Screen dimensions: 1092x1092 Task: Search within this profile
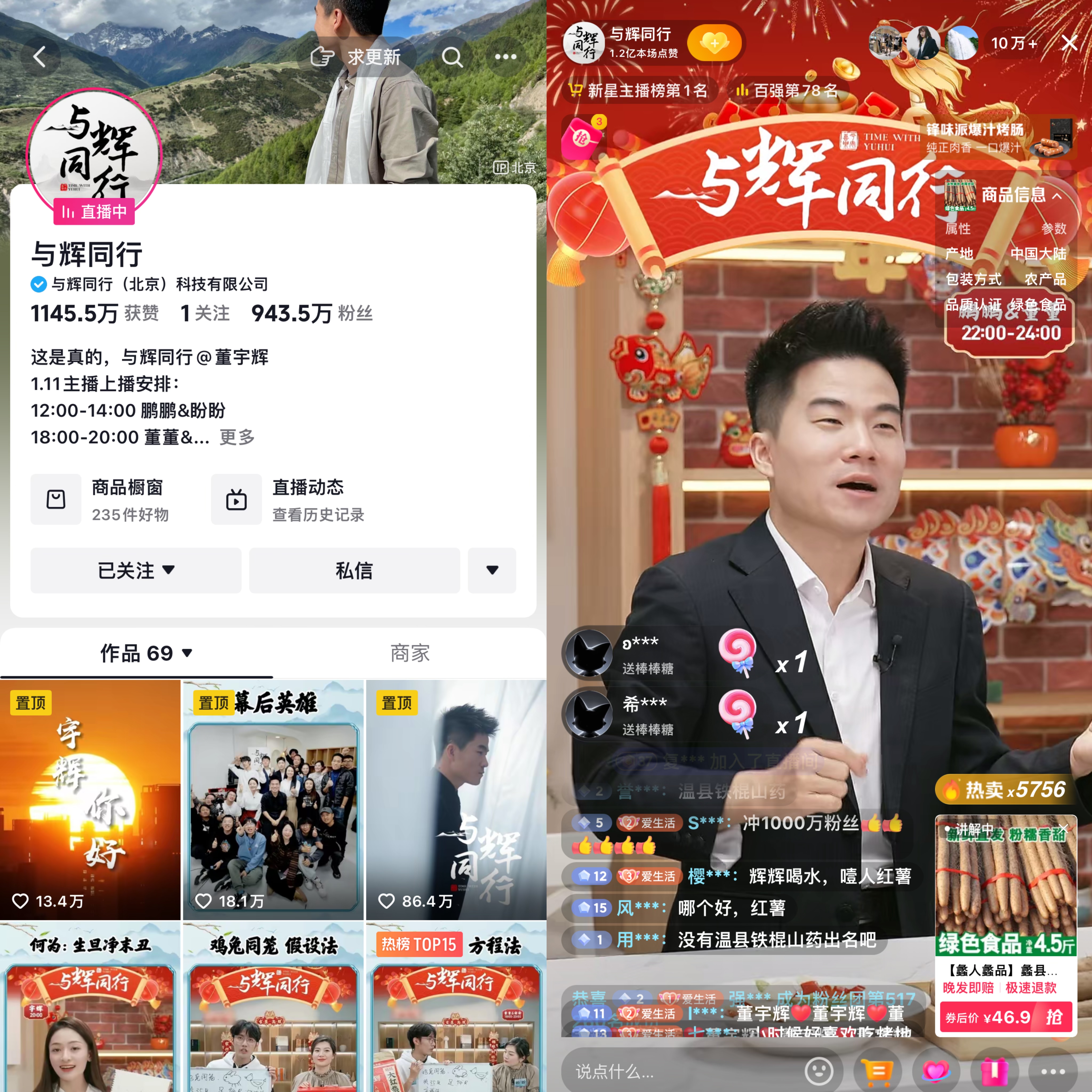click(452, 57)
